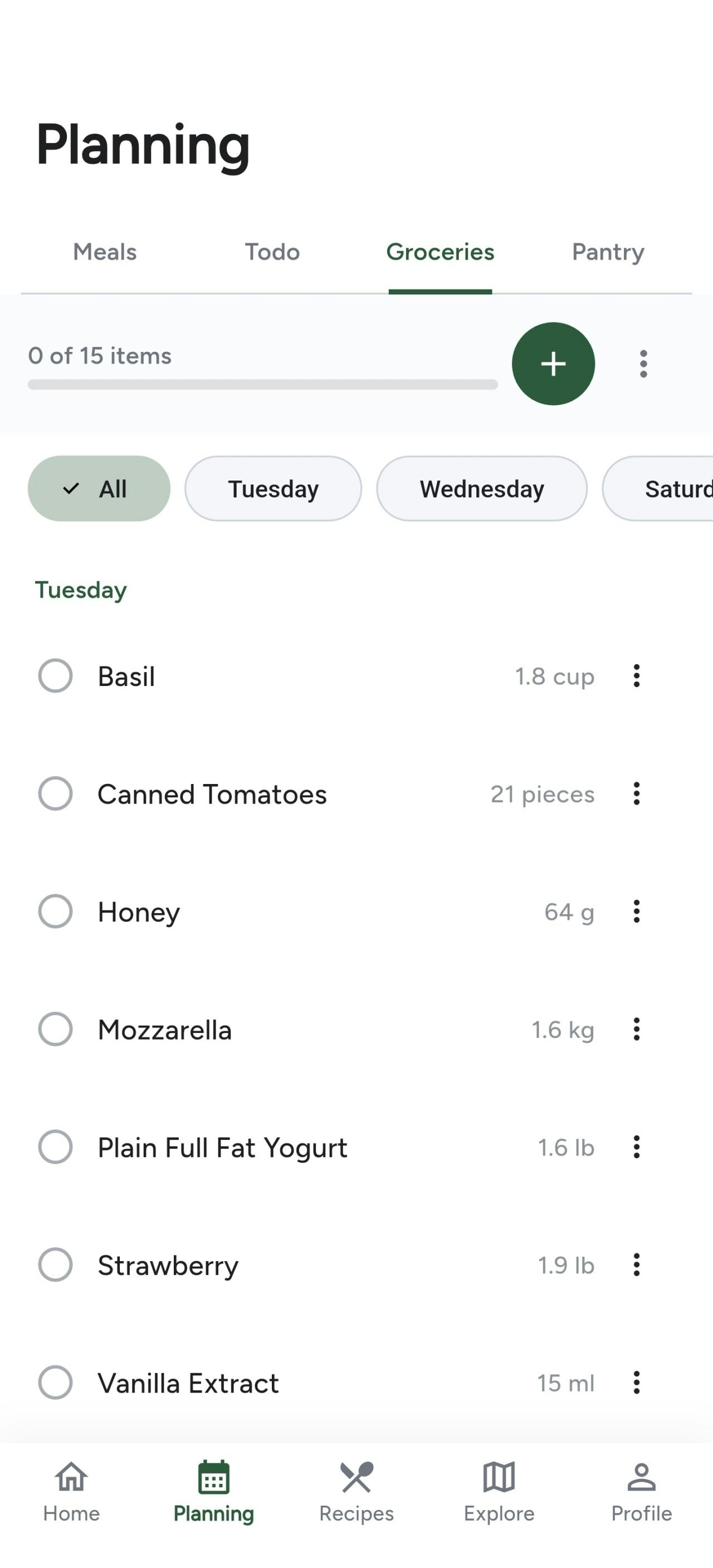The image size is (713, 1568).
Task: Open options menu for Plain Full Fat Yogurt
Action: coord(636,1148)
